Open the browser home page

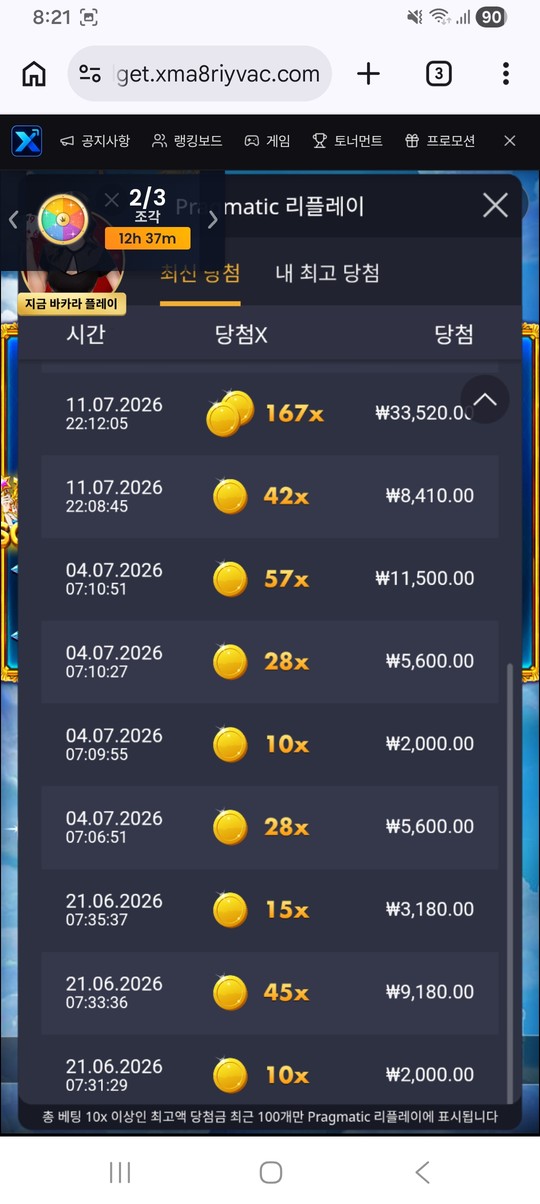[34, 74]
